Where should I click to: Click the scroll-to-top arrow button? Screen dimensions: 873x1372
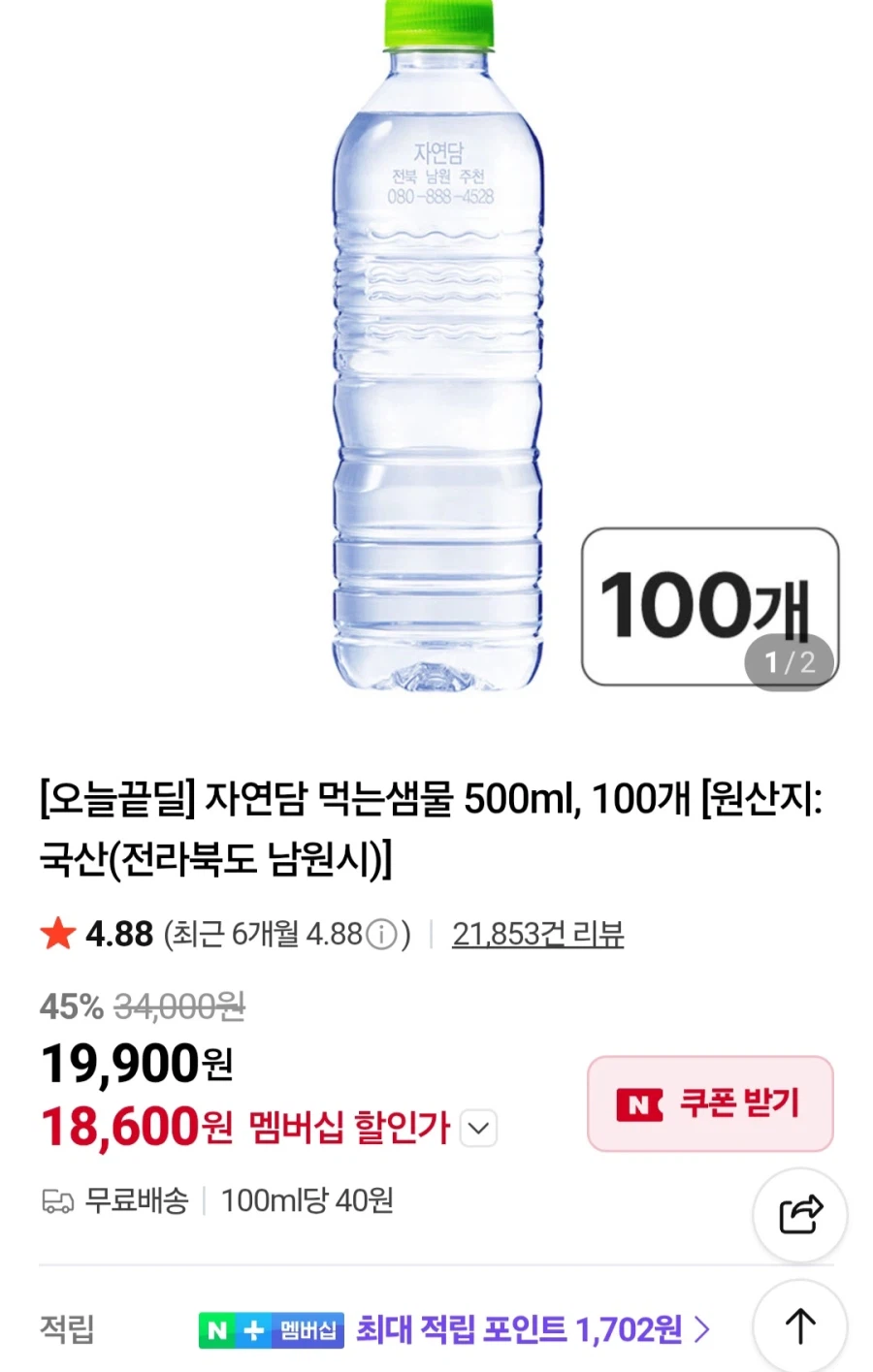[799, 1328]
